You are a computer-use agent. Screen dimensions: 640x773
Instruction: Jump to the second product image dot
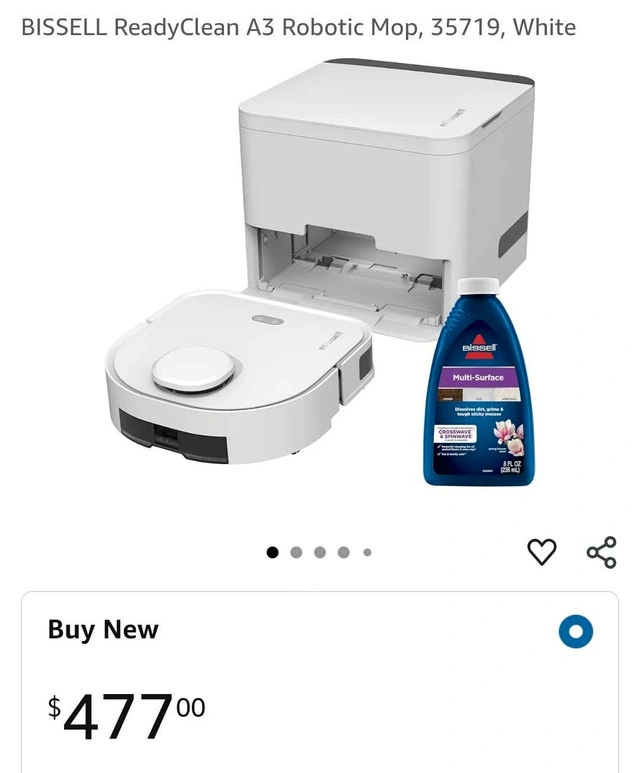click(x=296, y=552)
